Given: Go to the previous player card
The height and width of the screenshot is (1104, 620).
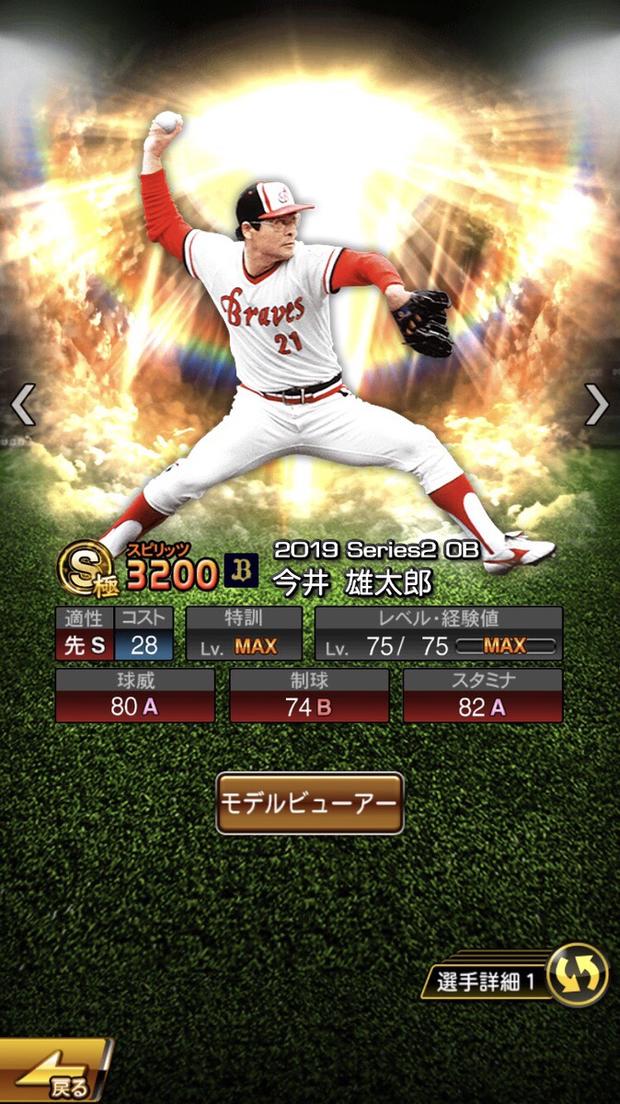Looking at the screenshot, I should click(22, 405).
